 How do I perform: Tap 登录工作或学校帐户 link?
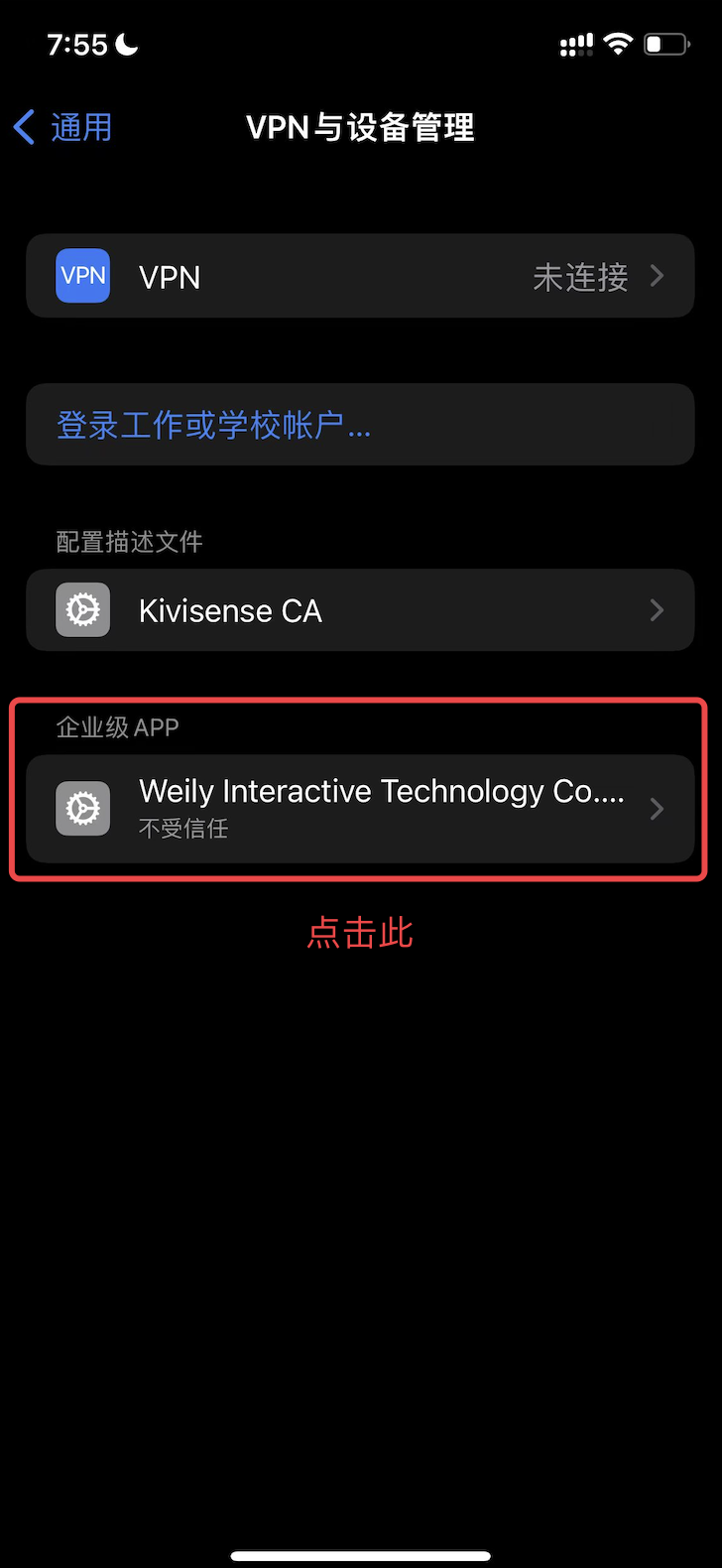[214, 426]
